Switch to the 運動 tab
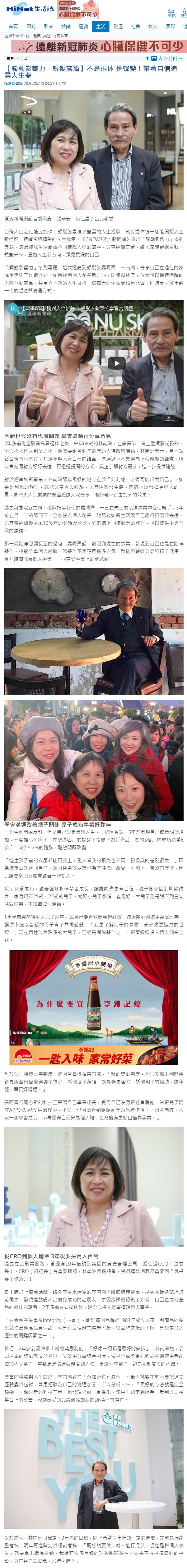The height and width of the screenshot is (1568, 187). 83,27
